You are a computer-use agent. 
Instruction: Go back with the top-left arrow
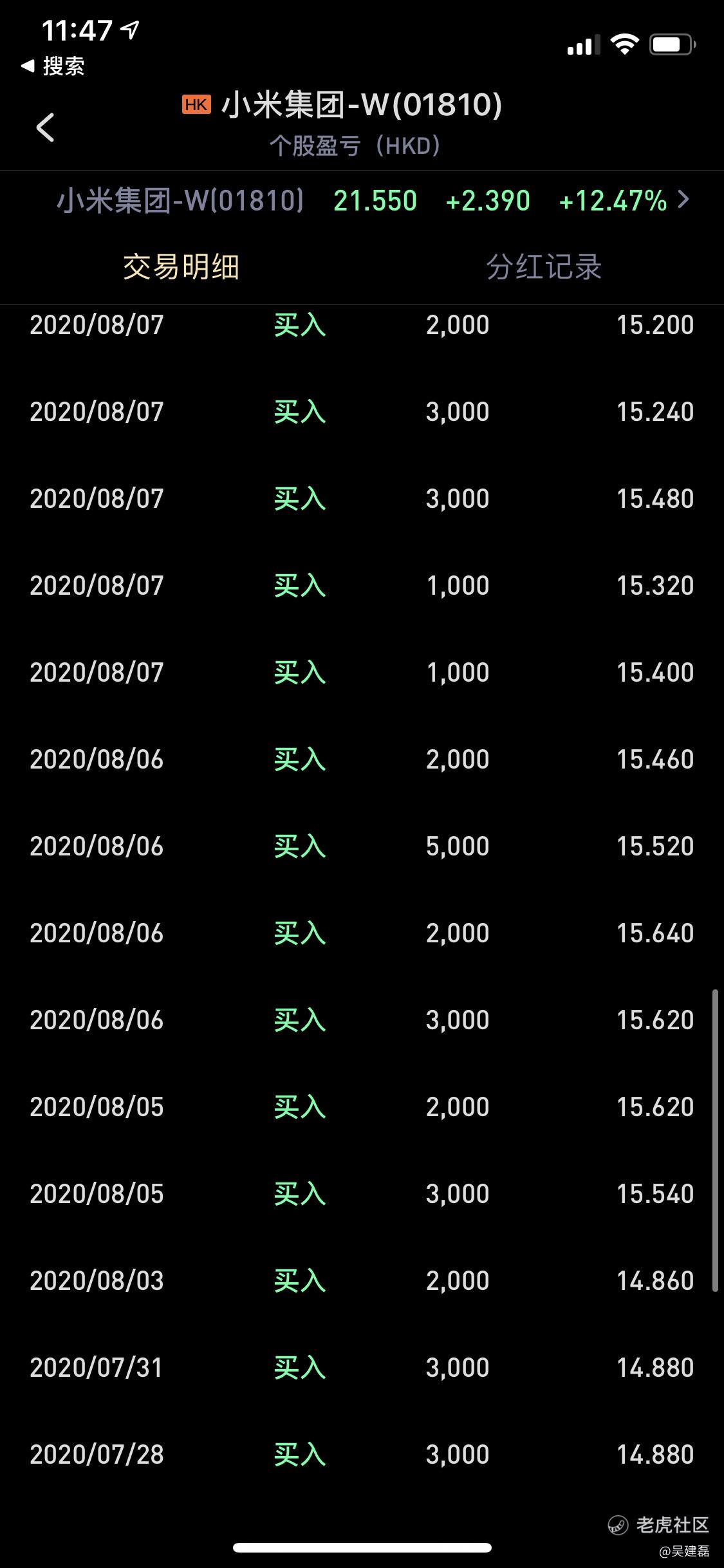pos(46,127)
